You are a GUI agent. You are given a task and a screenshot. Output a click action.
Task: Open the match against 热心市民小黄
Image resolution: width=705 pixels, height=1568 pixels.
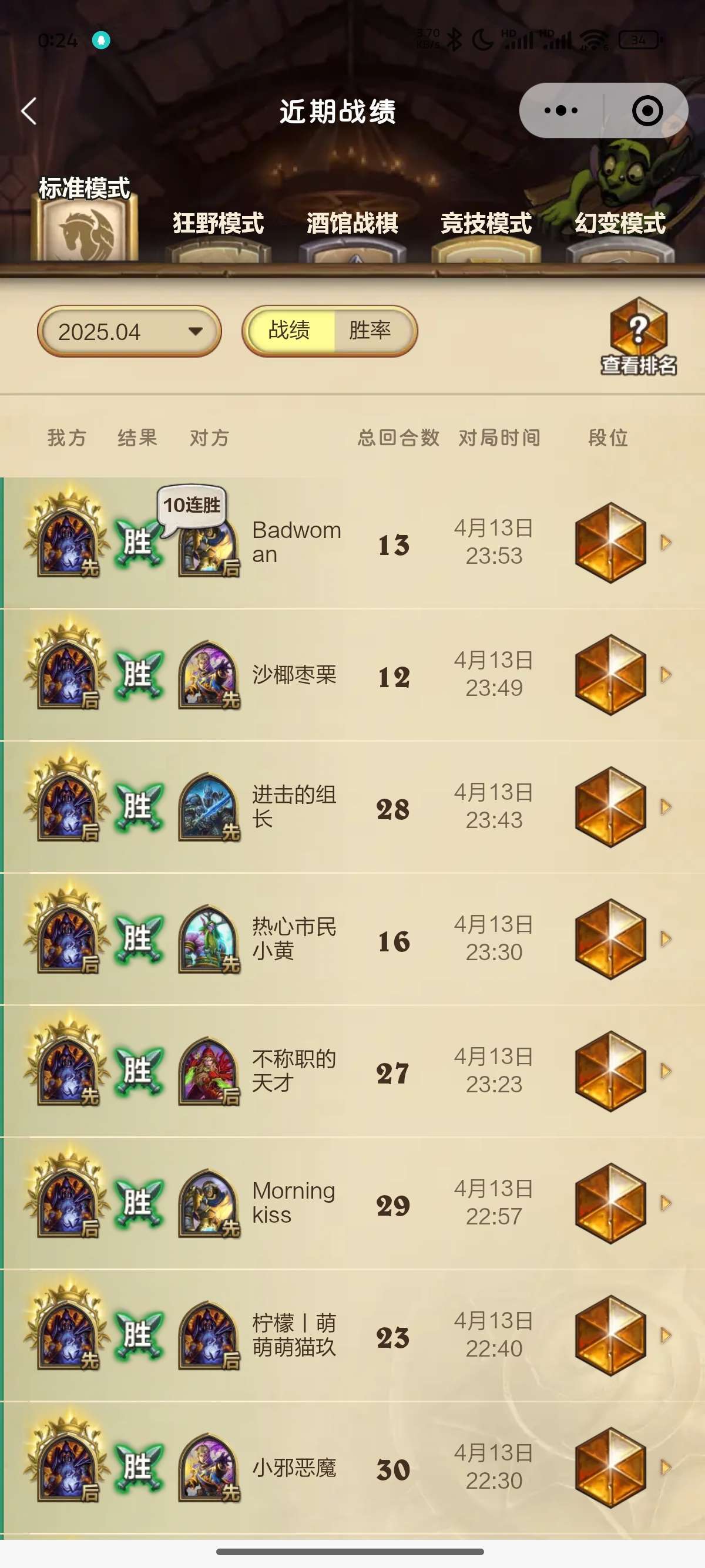click(x=352, y=939)
